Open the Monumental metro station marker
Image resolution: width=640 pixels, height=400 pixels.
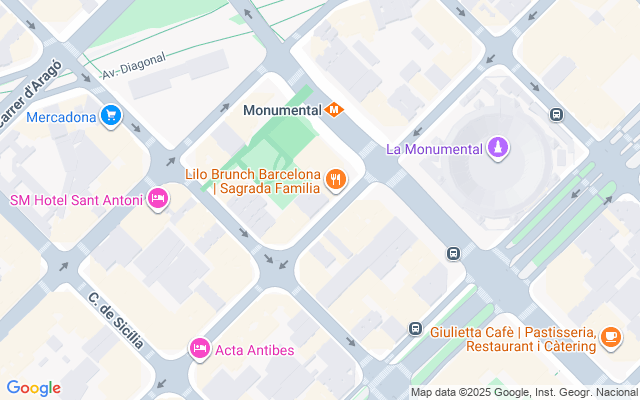335,109
